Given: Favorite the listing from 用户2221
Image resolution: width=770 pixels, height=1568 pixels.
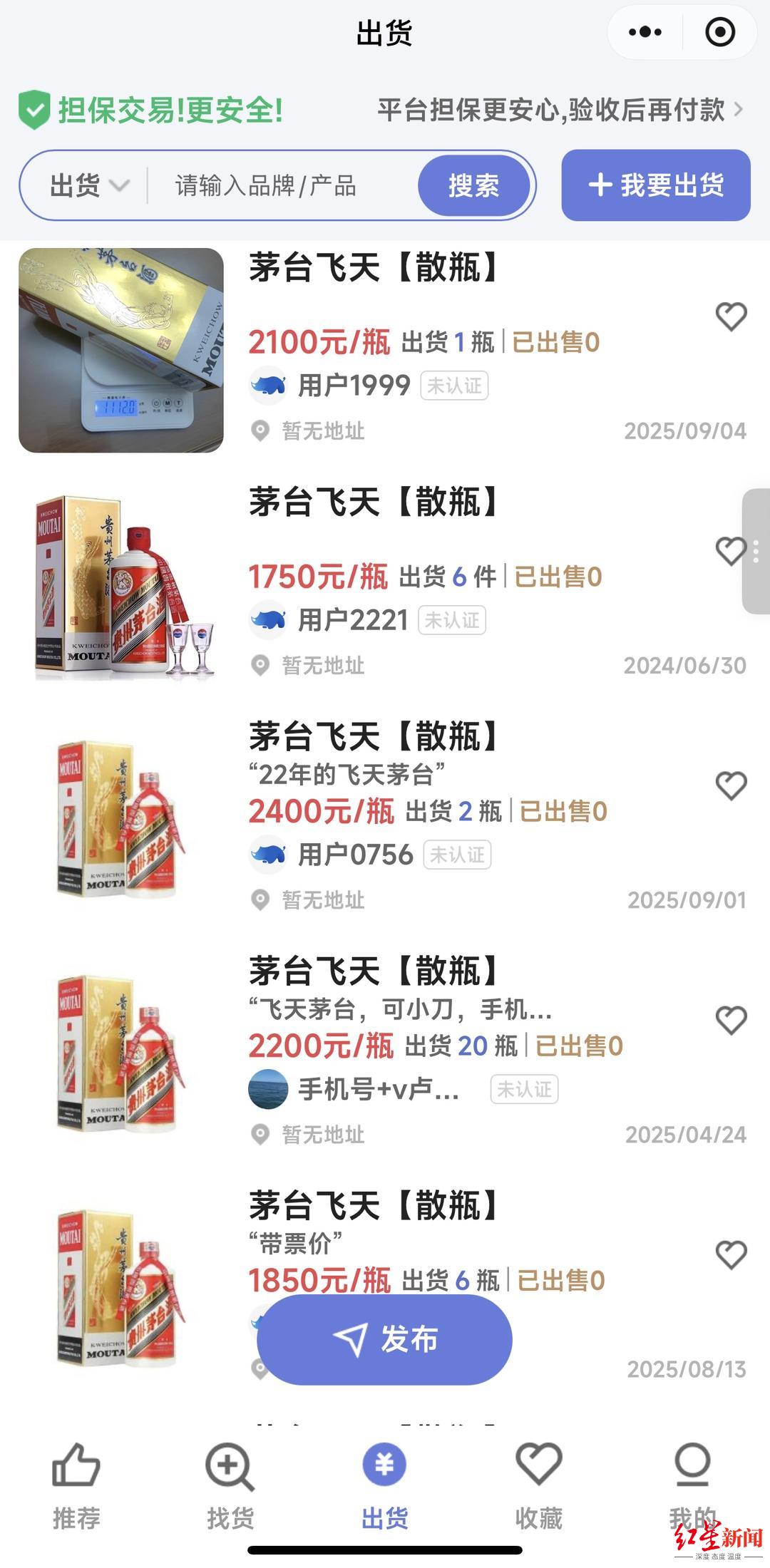Looking at the screenshot, I should [x=729, y=551].
